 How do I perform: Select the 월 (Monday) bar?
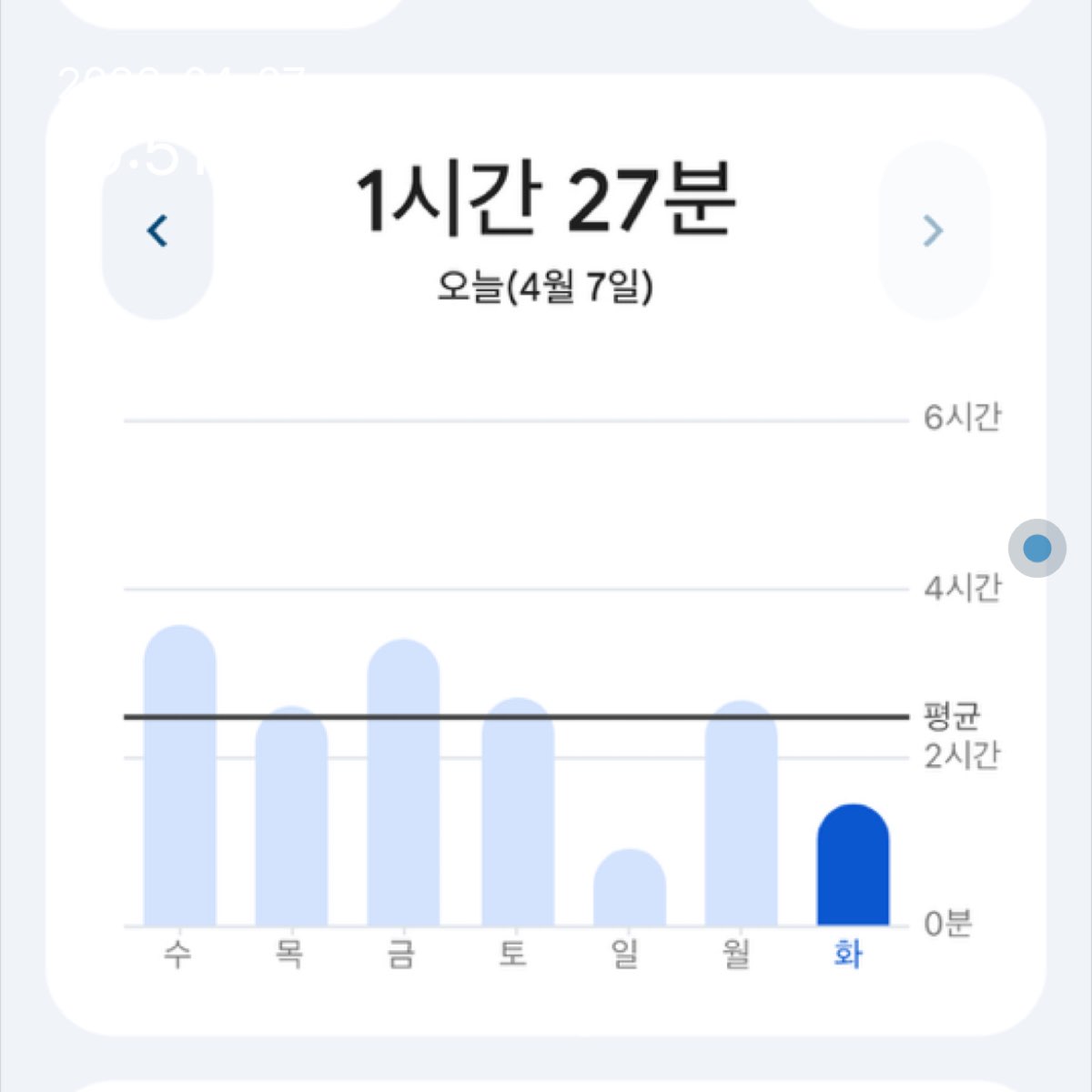(741, 816)
